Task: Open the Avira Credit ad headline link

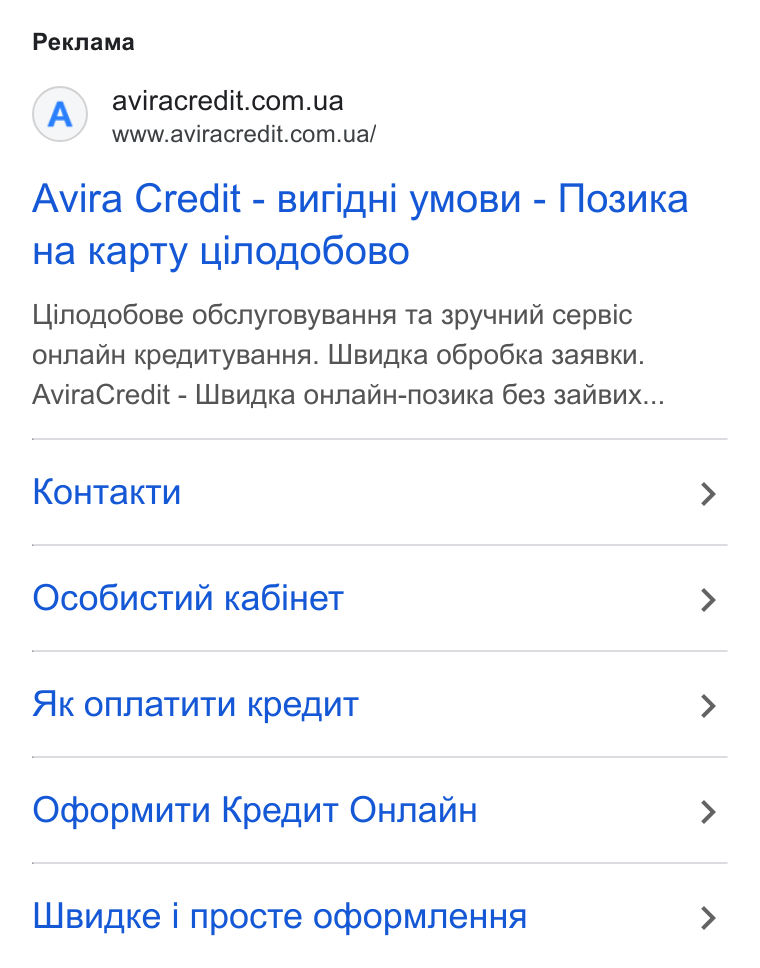Action: (360, 225)
